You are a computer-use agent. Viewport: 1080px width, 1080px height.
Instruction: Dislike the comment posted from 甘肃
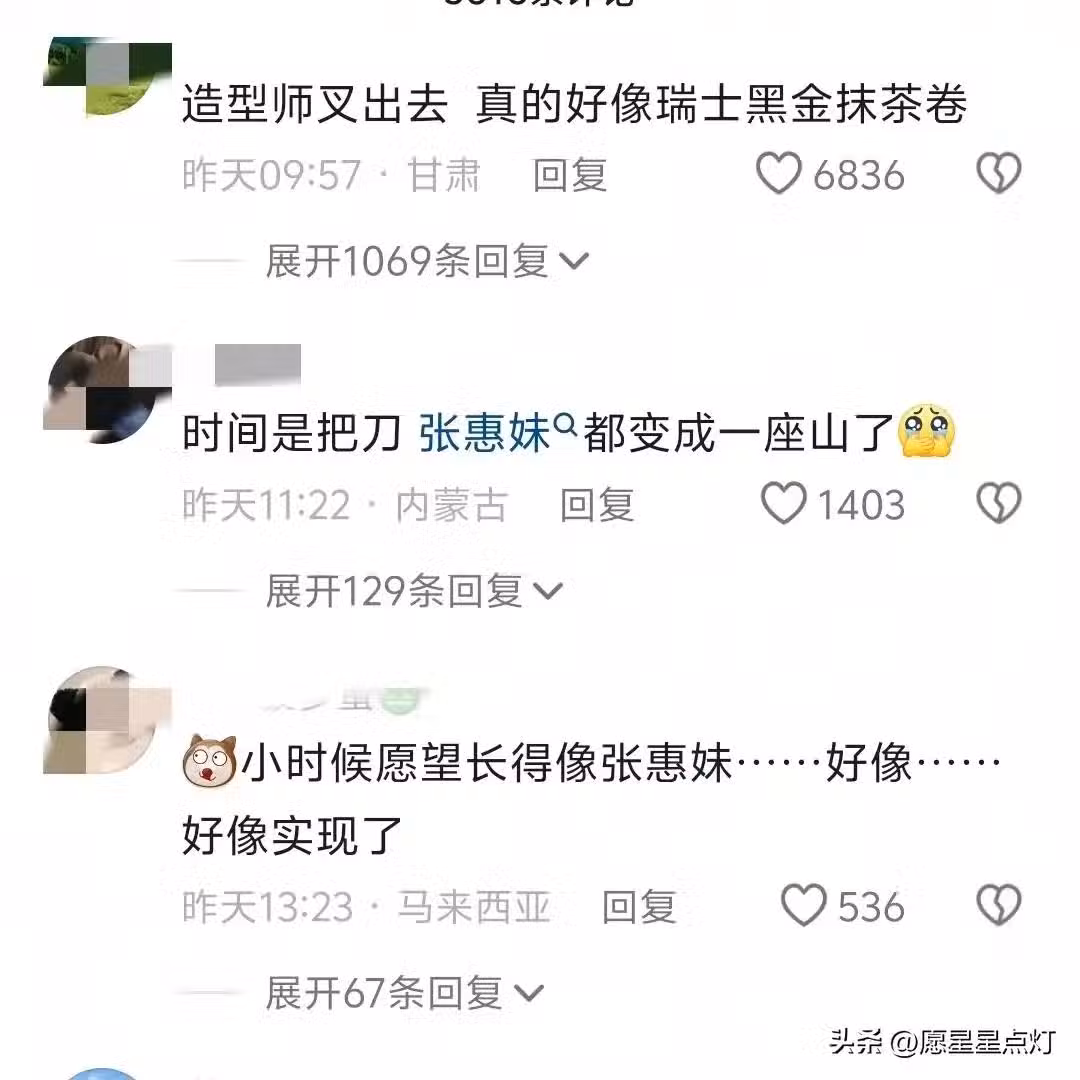pos(998,175)
